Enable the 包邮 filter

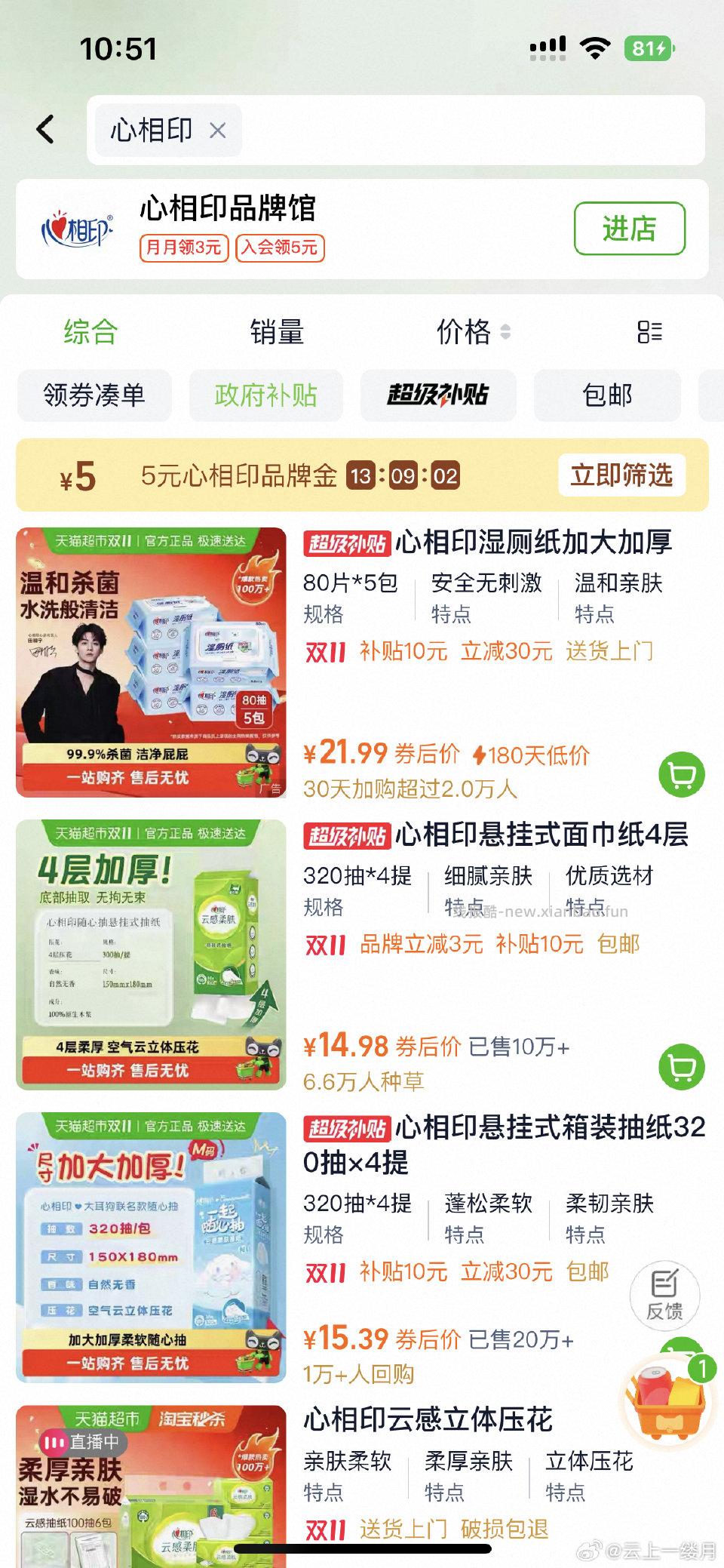click(606, 395)
